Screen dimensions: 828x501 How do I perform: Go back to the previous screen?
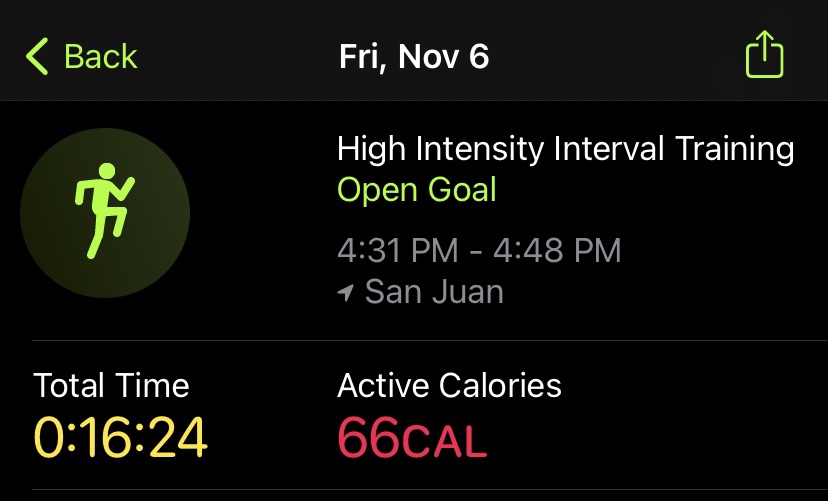[x=82, y=56]
